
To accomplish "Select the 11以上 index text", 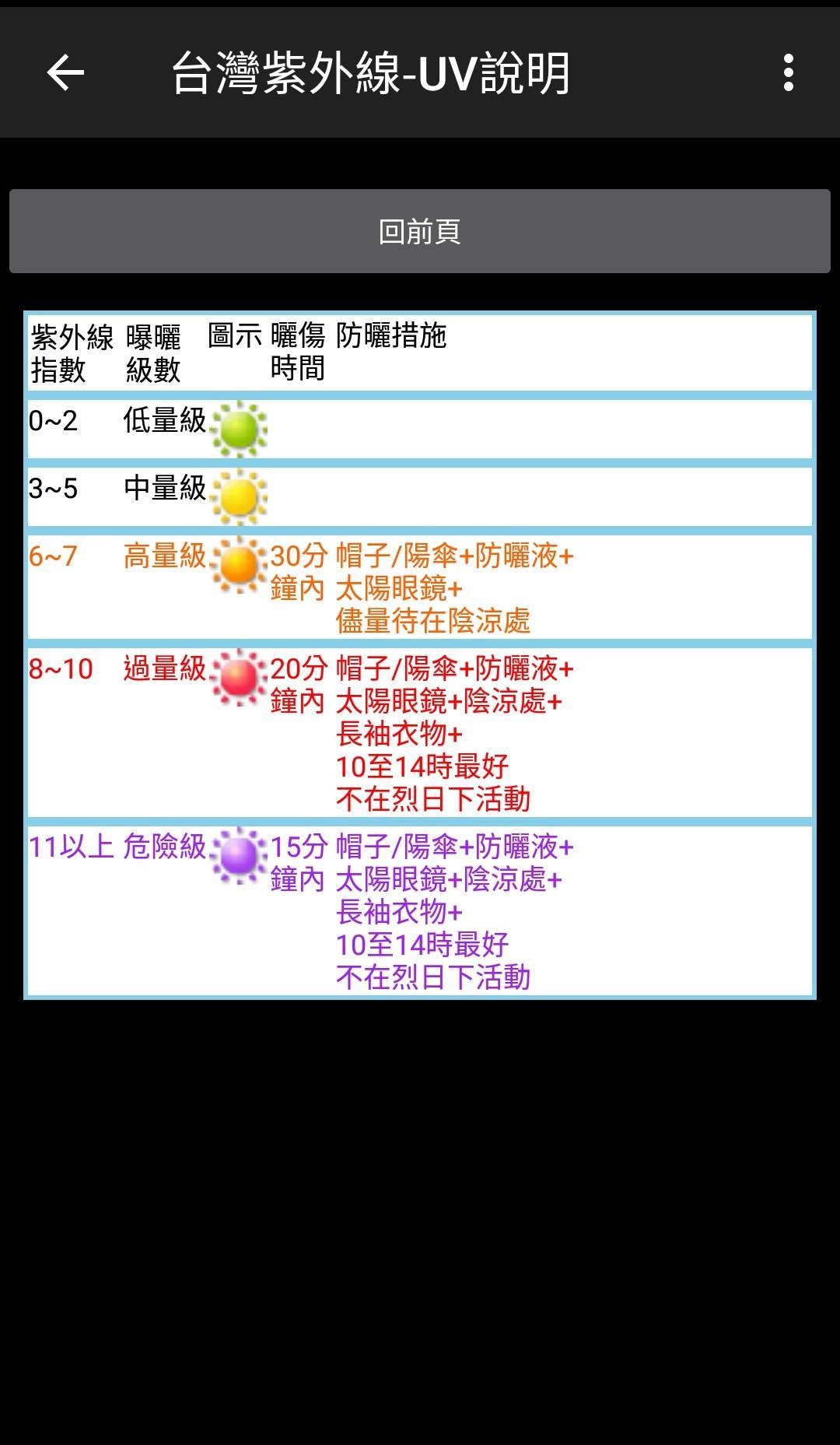I will [x=70, y=847].
